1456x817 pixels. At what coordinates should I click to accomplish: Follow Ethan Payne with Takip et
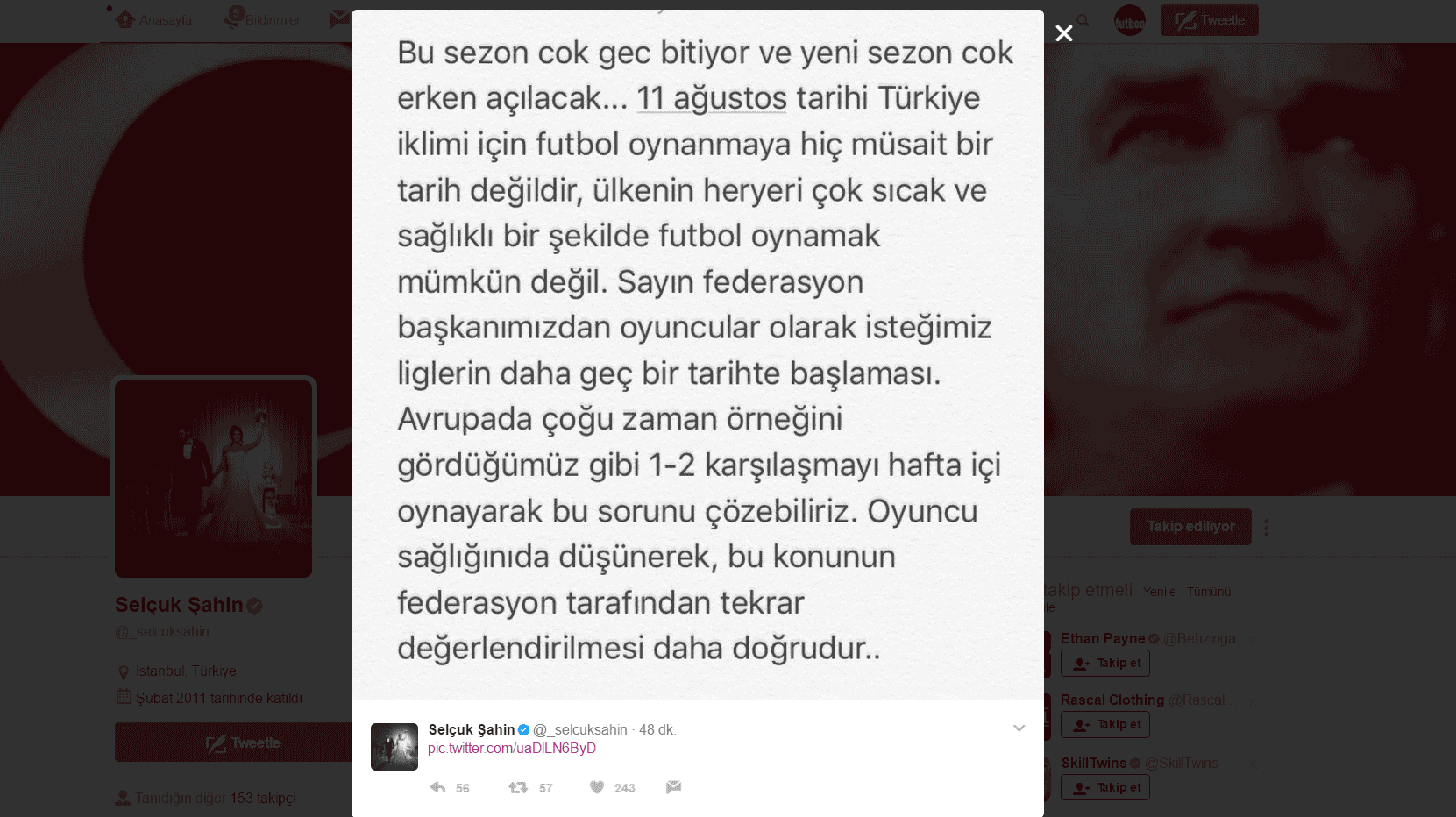(1104, 664)
